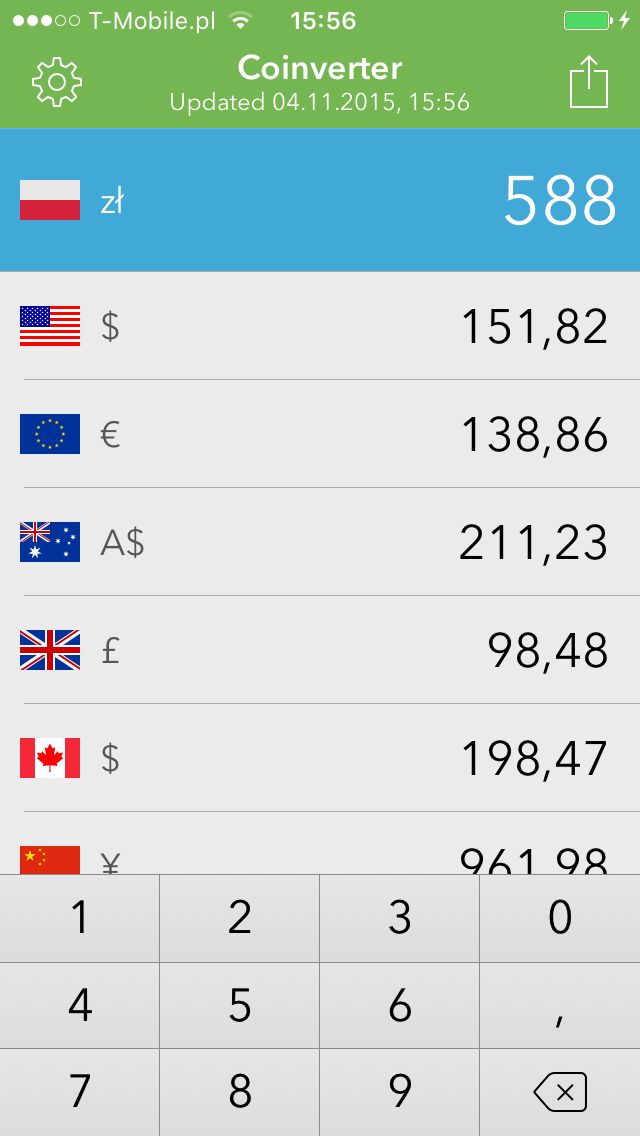The width and height of the screenshot is (640, 1136).
Task: Select the Canadian dollar row
Action: coord(320,758)
